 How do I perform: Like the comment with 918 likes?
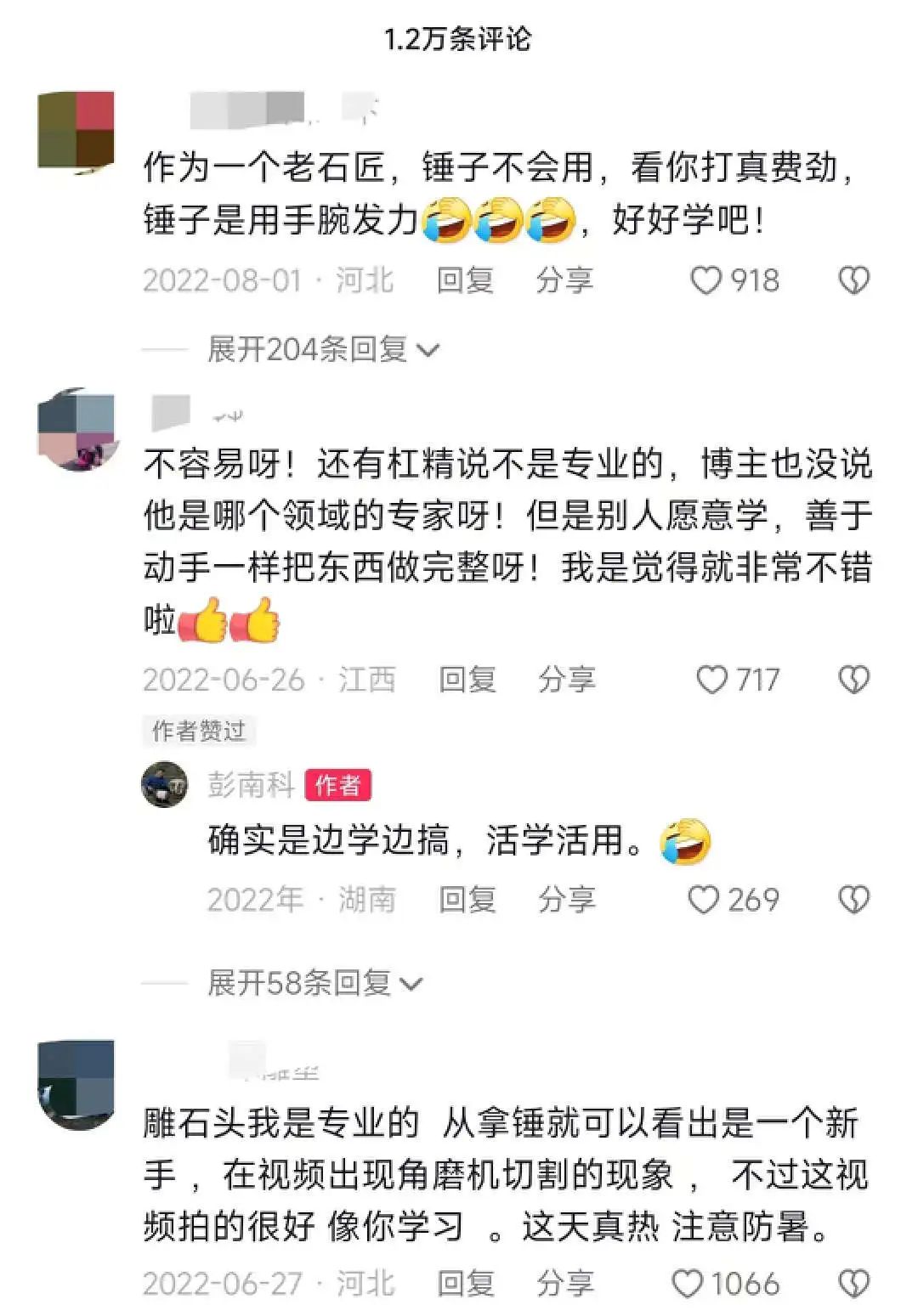click(705, 280)
